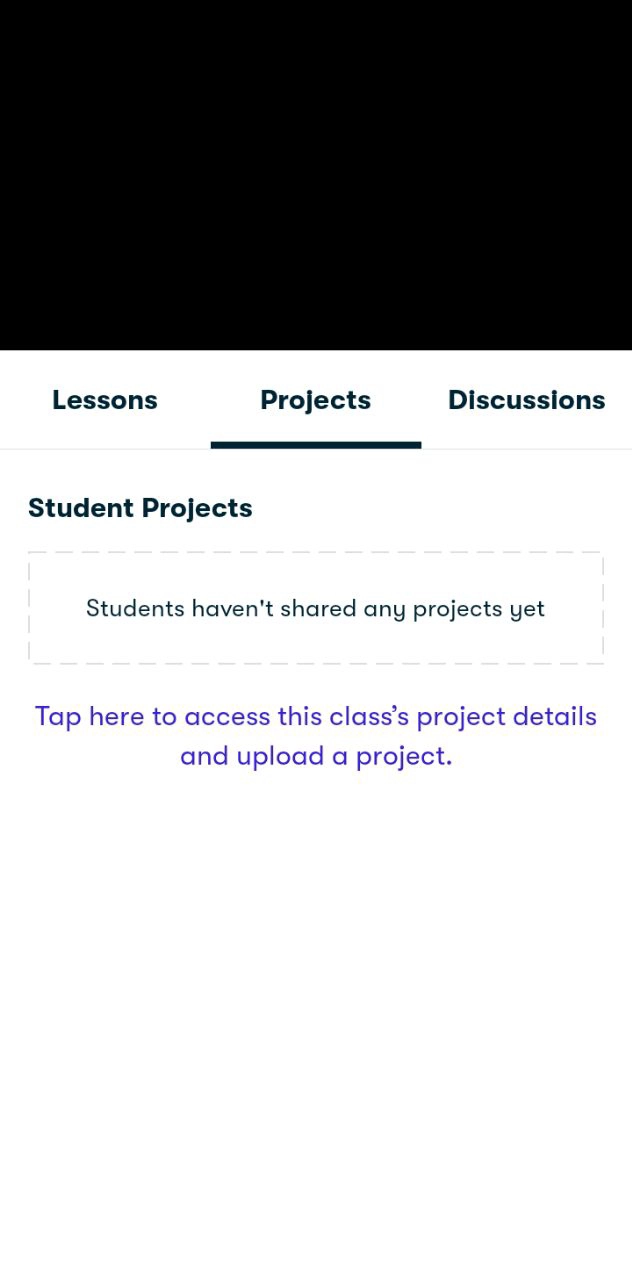Viewport: 632px width, 1280px height.
Task: Switch to the Lessons tab
Action: coord(105,400)
